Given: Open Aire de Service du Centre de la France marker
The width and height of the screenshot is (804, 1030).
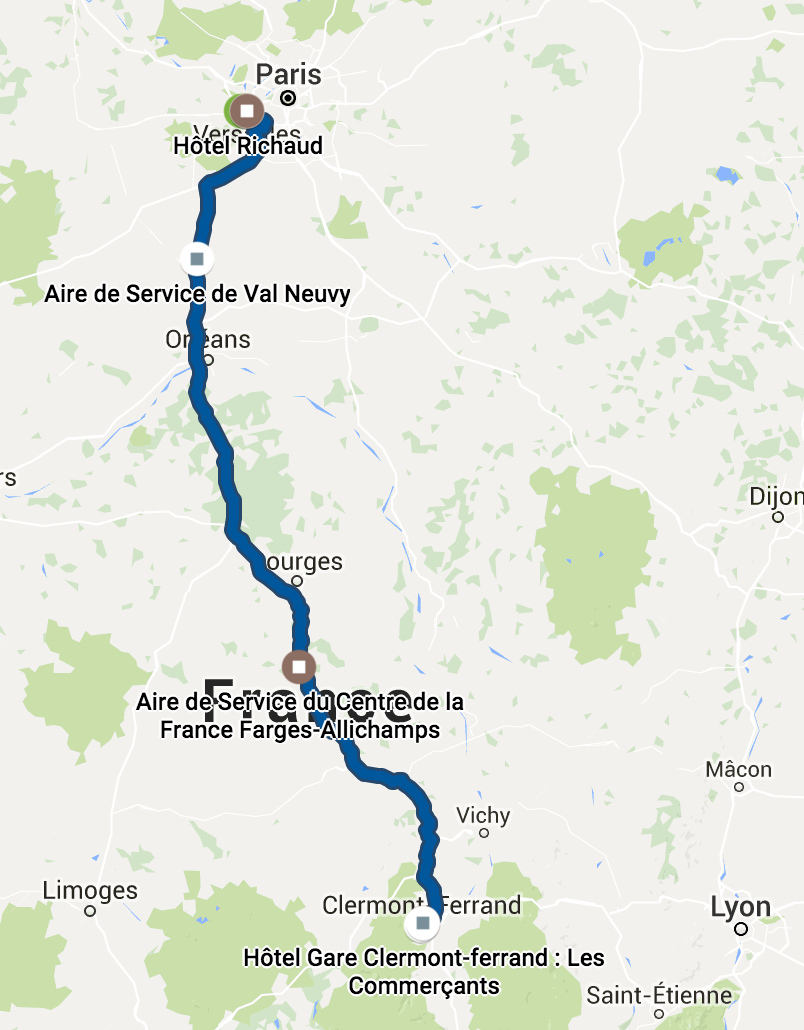Looking at the screenshot, I should pyautogui.click(x=298, y=666).
